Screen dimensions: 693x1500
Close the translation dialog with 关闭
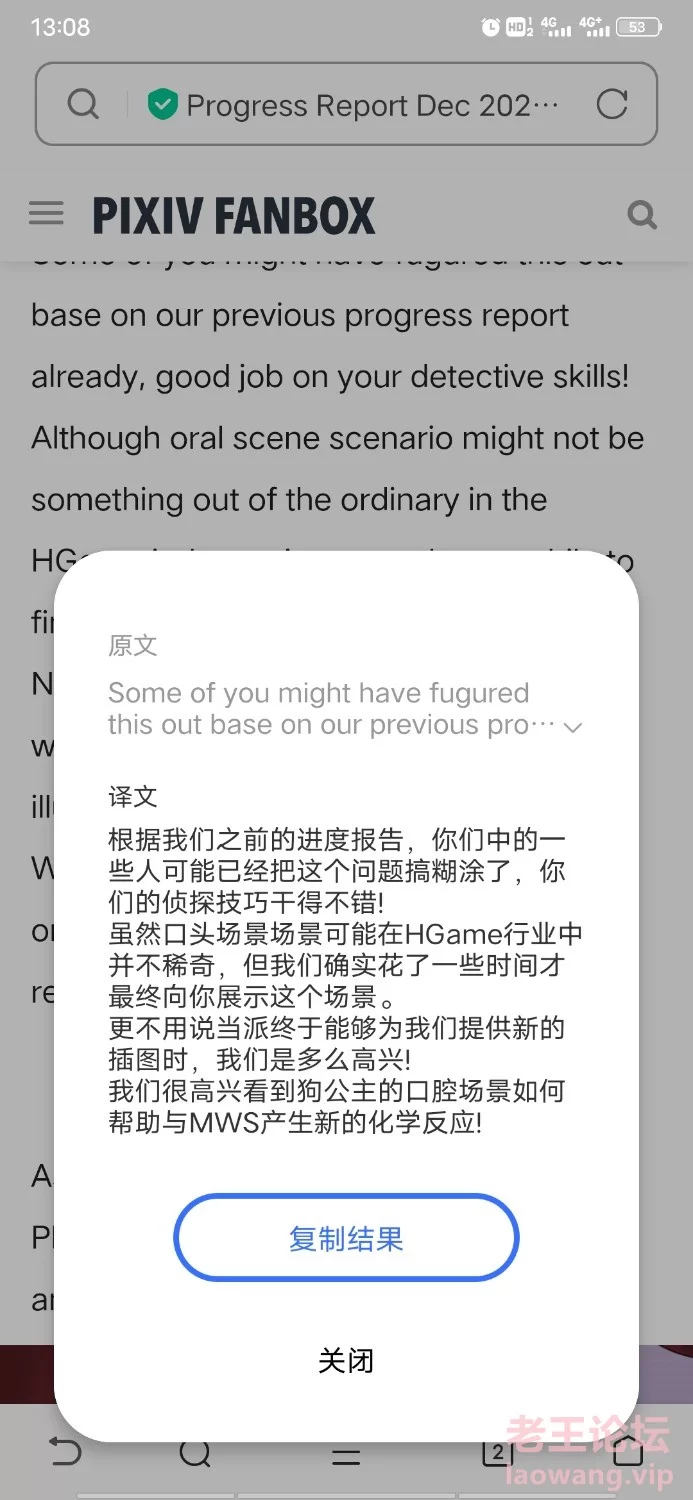346,1360
